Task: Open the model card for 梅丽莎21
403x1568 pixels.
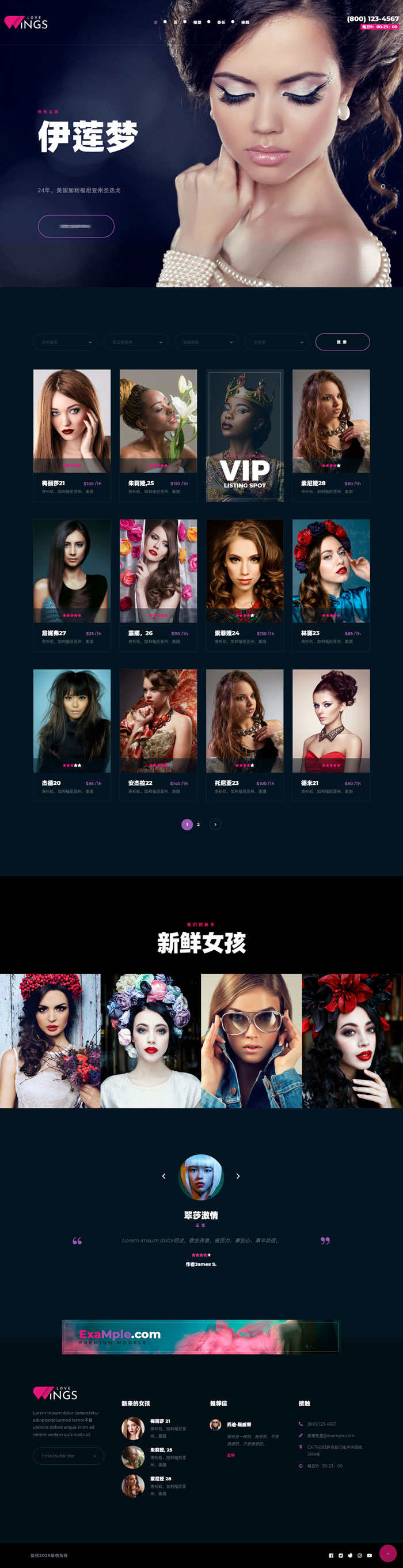Action: (x=72, y=434)
